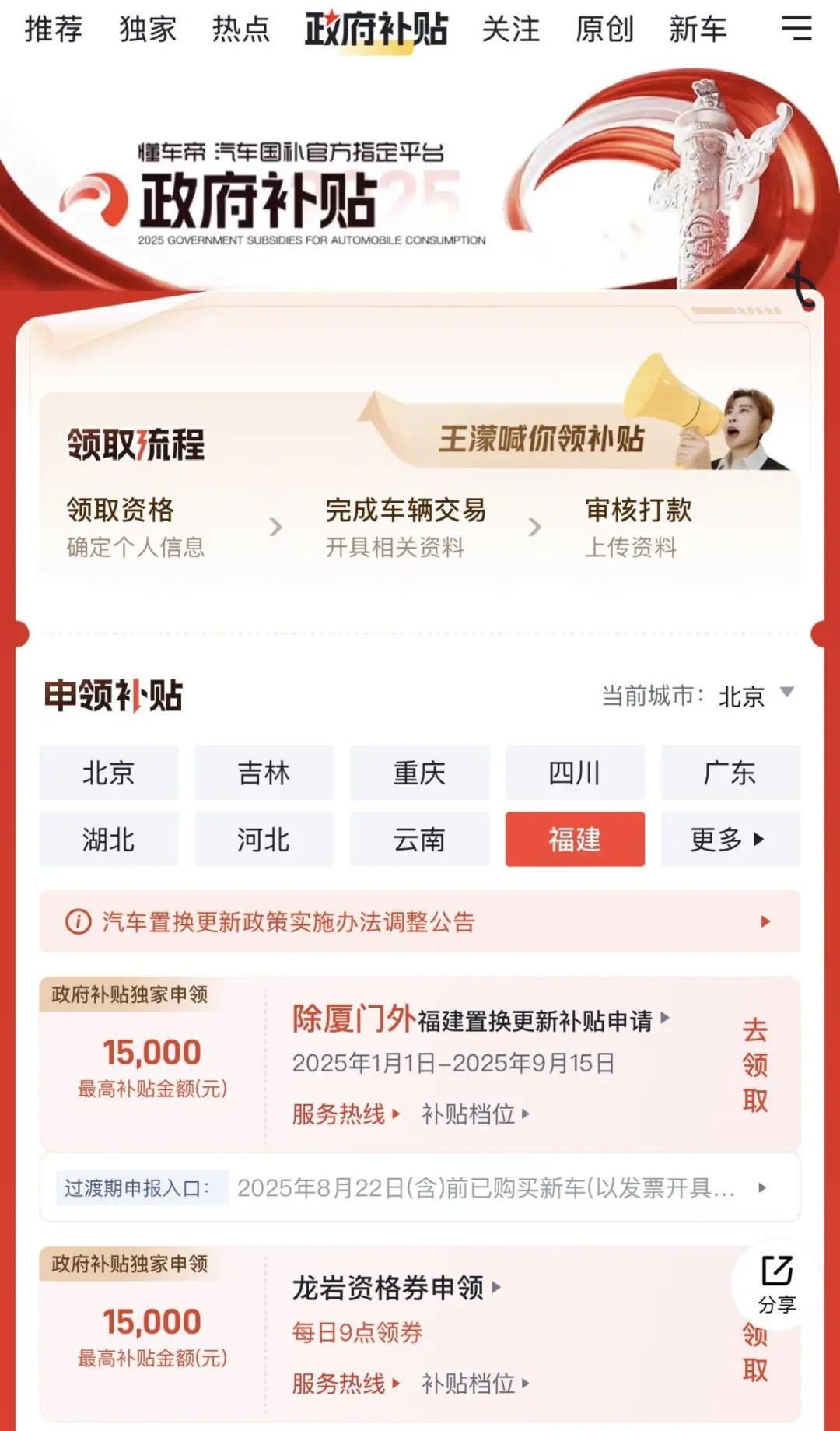This screenshot has width=840, height=1431.
Task: Share this page via 分享 button
Action: [776, 1283]
